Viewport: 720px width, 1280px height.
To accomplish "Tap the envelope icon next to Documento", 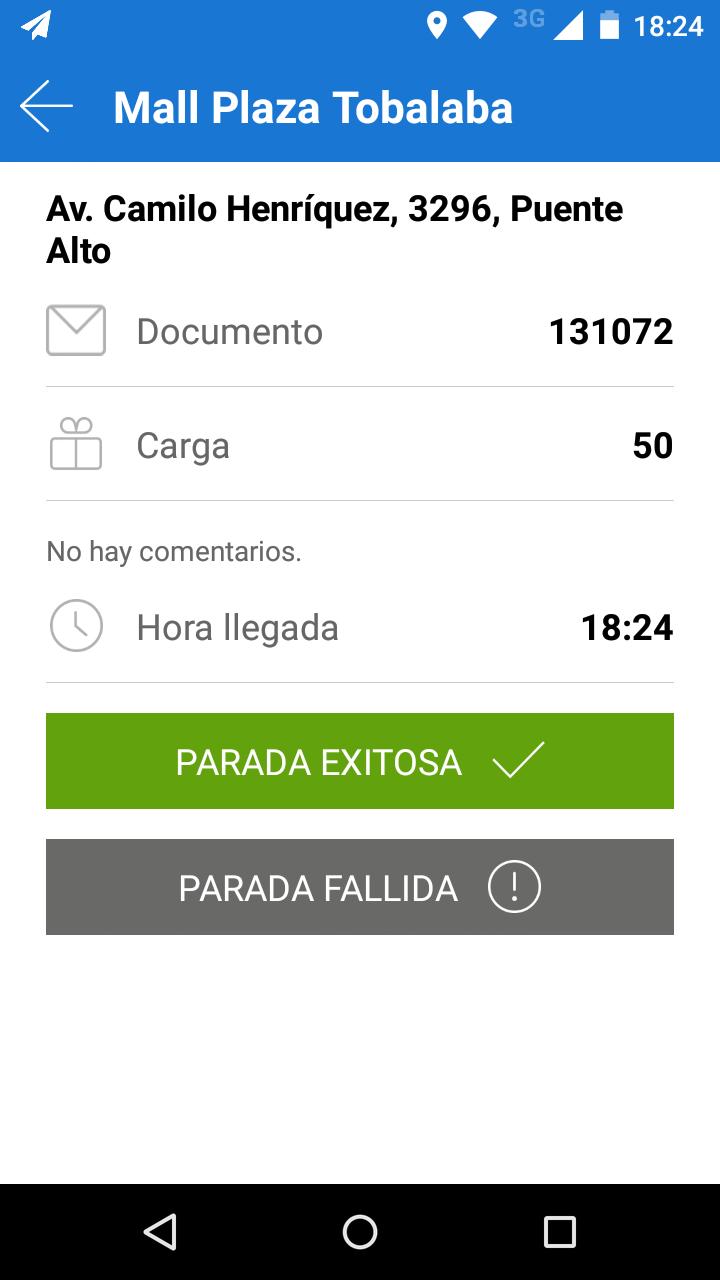I will (75, 329).
